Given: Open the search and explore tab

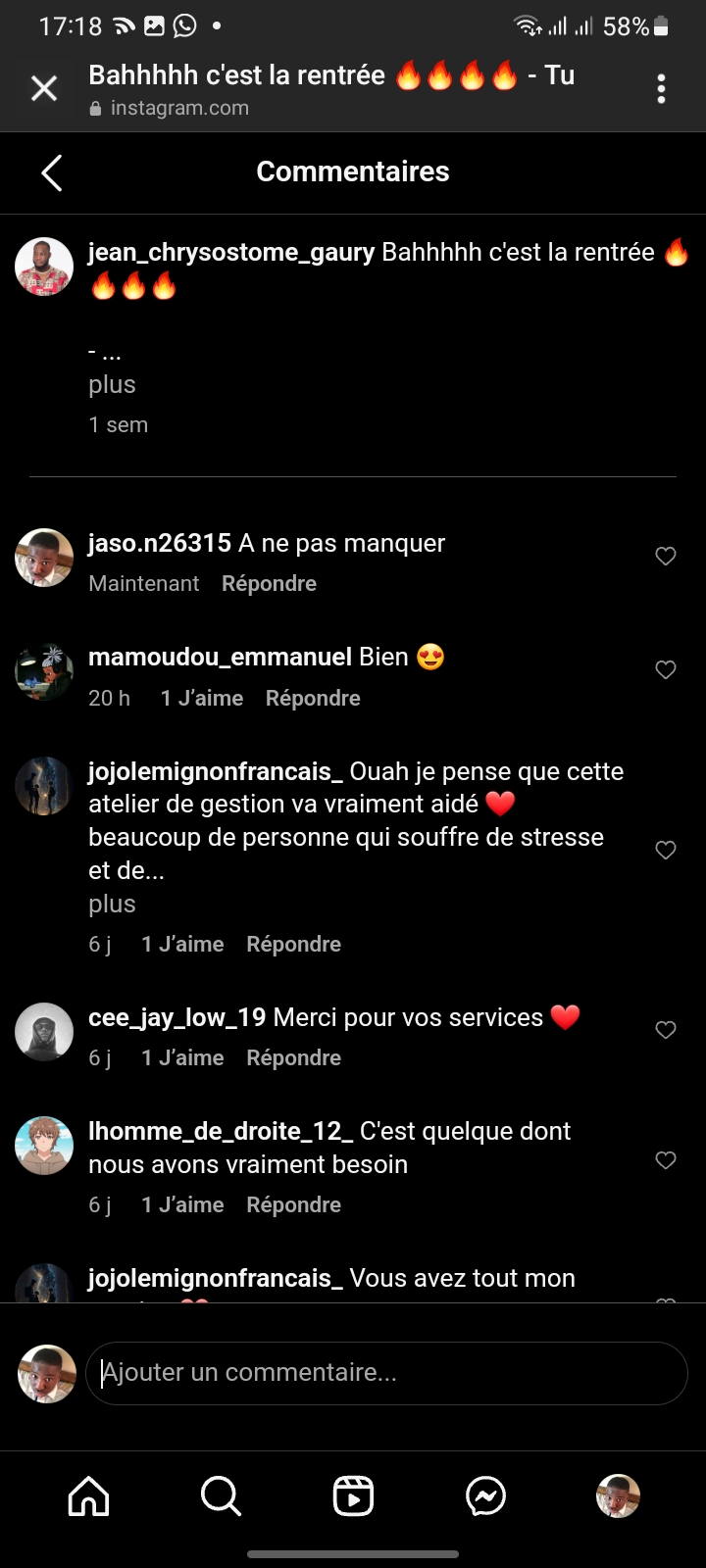Looking at the screenshot, I should click(x=221, y=1496).
